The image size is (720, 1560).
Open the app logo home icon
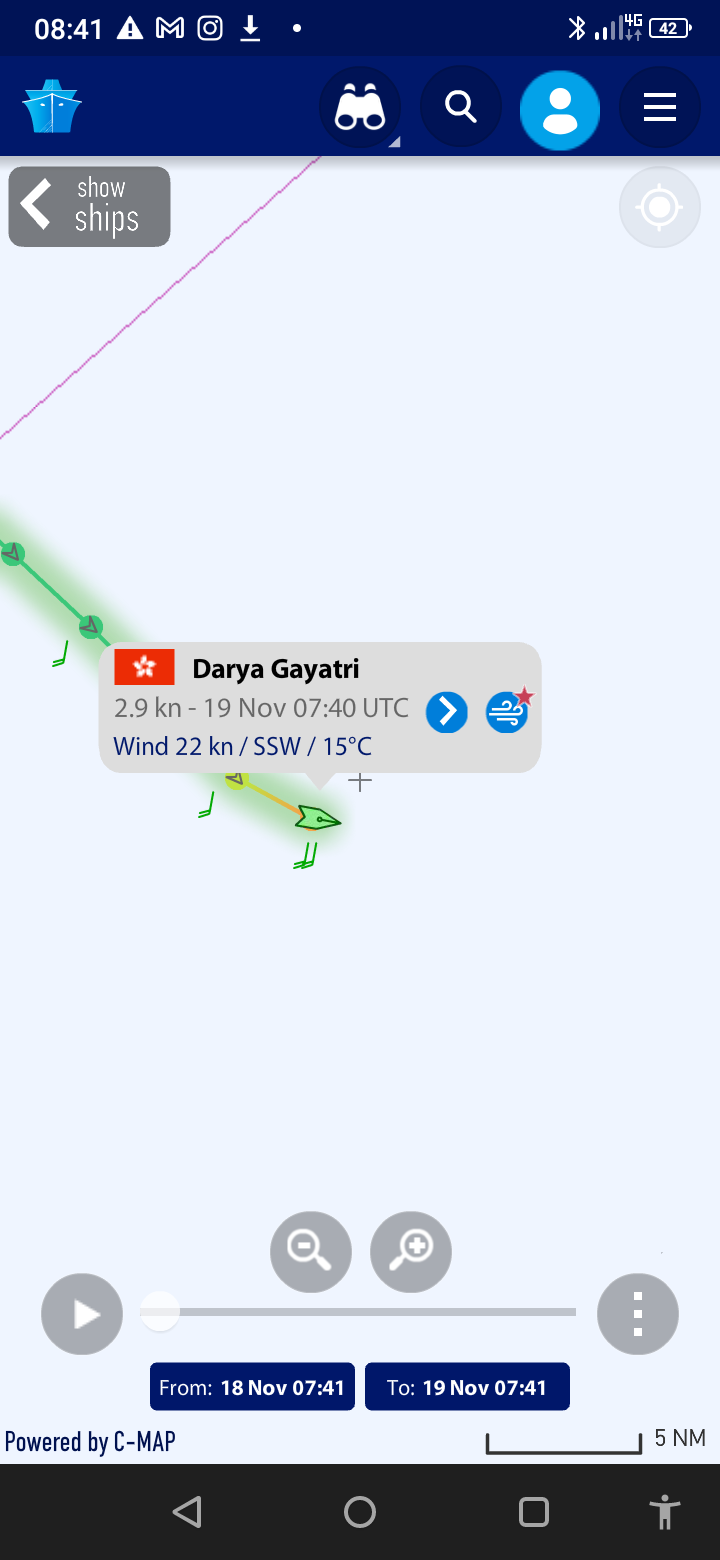coord(51,106)
